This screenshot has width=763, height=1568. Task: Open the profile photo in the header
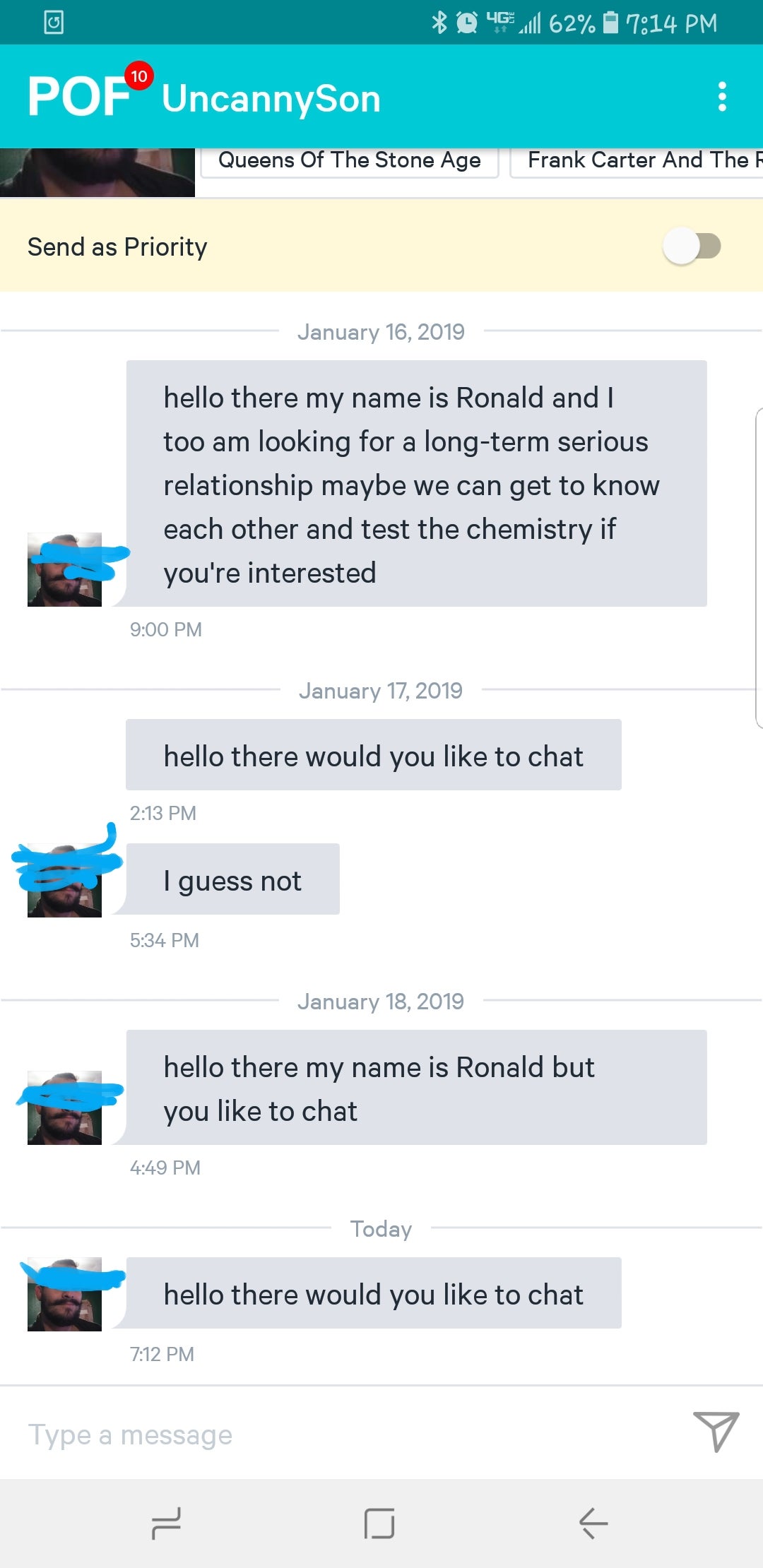[97, 172]
